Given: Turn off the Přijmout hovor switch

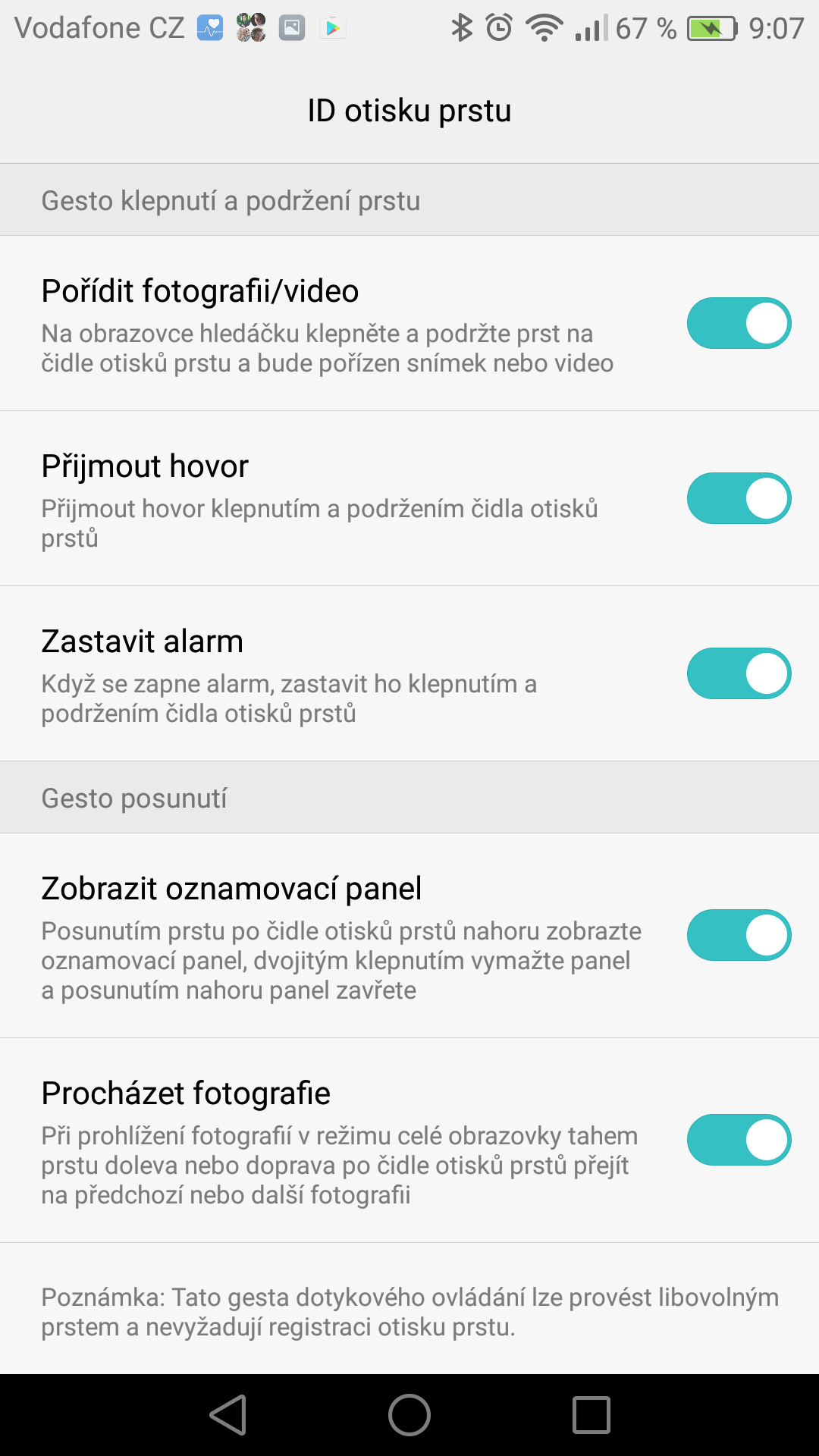Looking at the screenshot, I should point(739,498).
